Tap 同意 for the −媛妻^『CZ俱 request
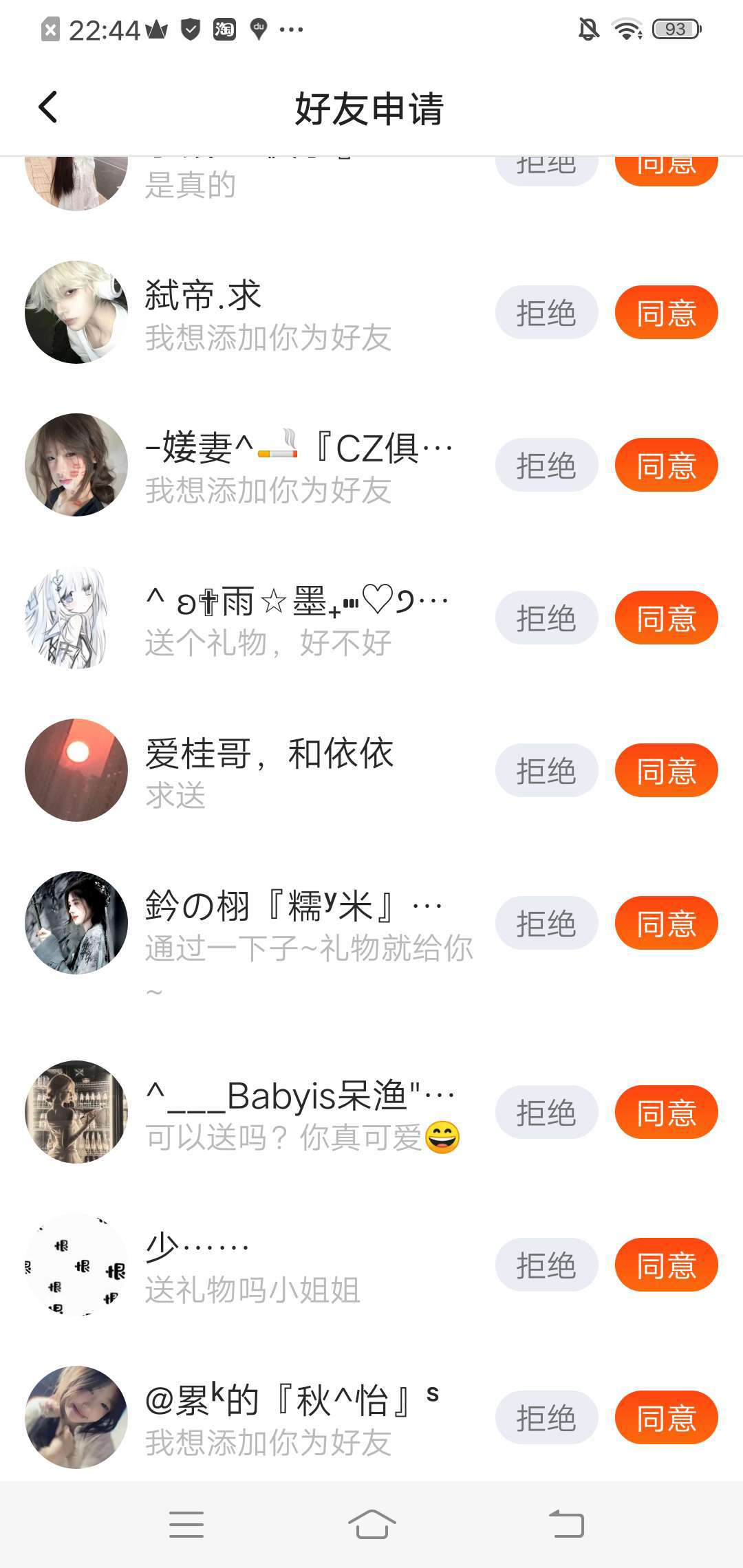Image resolution: width=743 pixels, height=1568 pixels. pos(666,466)
